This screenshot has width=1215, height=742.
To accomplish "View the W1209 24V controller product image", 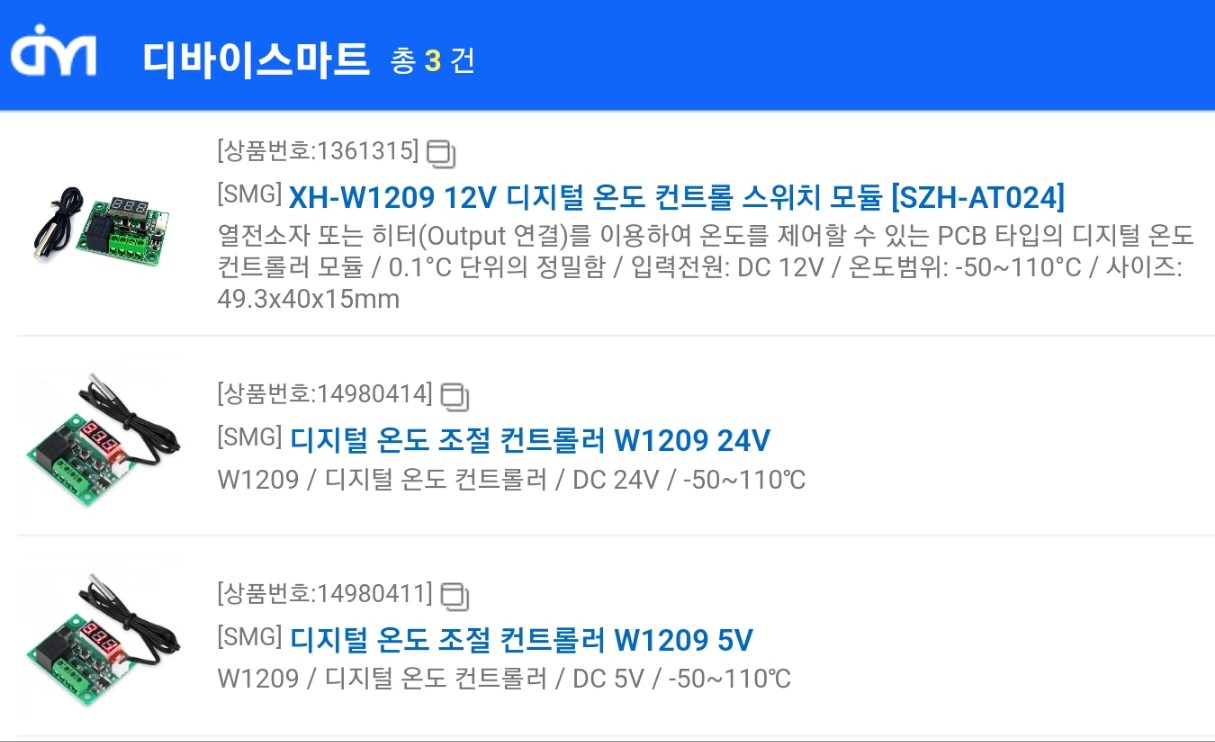I will pos(101,436).
